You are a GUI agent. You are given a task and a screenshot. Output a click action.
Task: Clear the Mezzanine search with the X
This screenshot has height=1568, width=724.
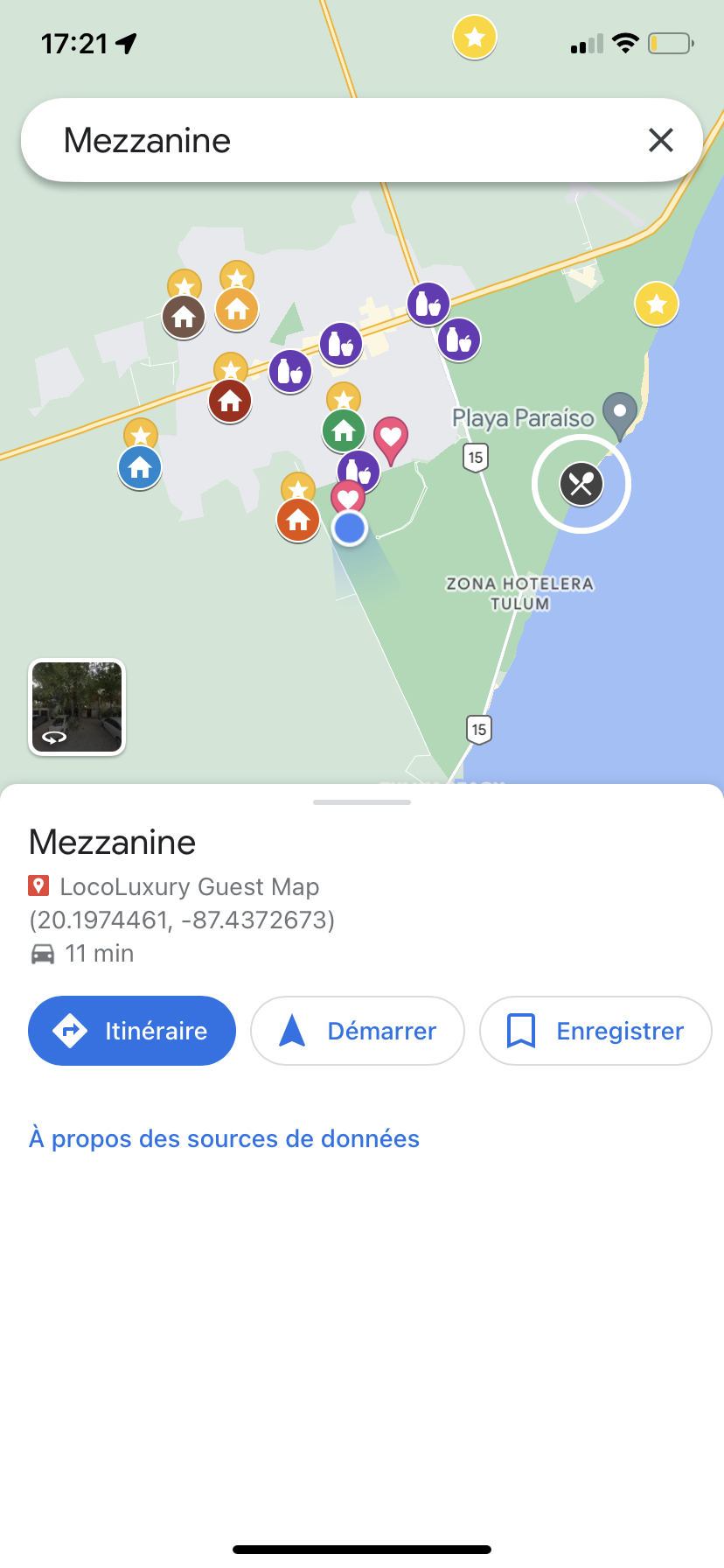click(x=660, y=140)
